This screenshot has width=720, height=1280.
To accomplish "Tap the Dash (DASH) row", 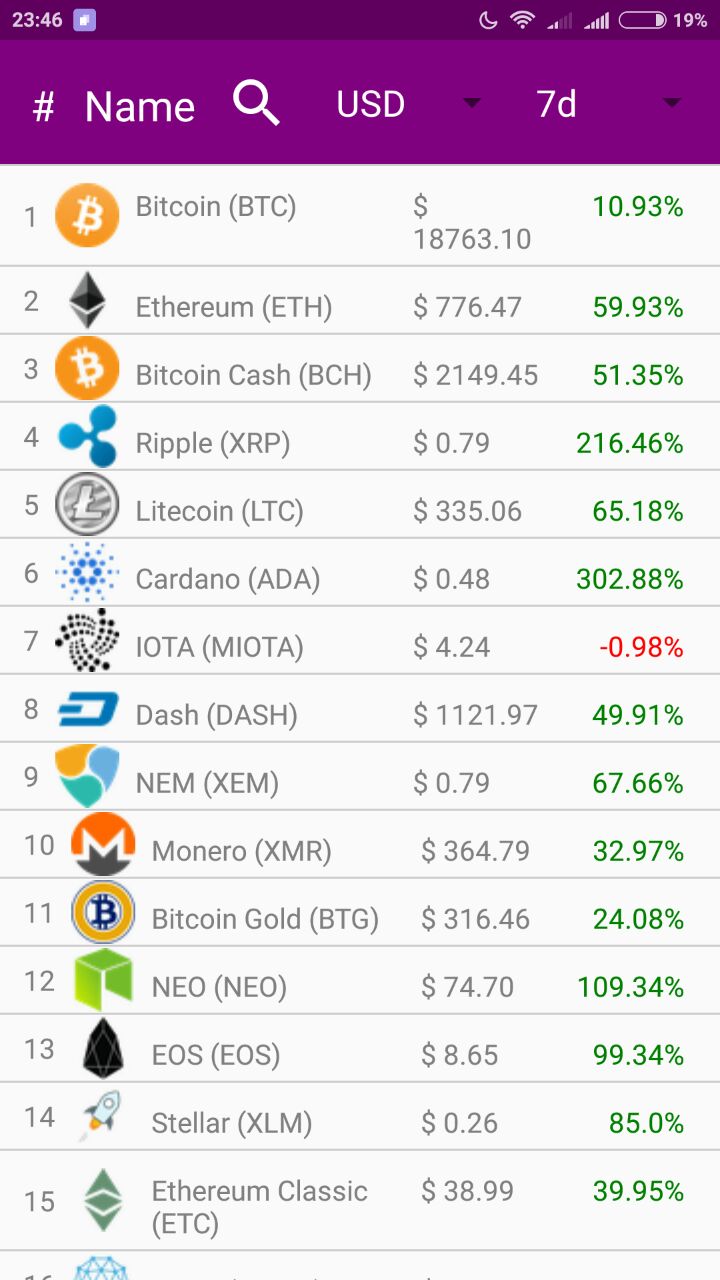I will tap(360, 709).
